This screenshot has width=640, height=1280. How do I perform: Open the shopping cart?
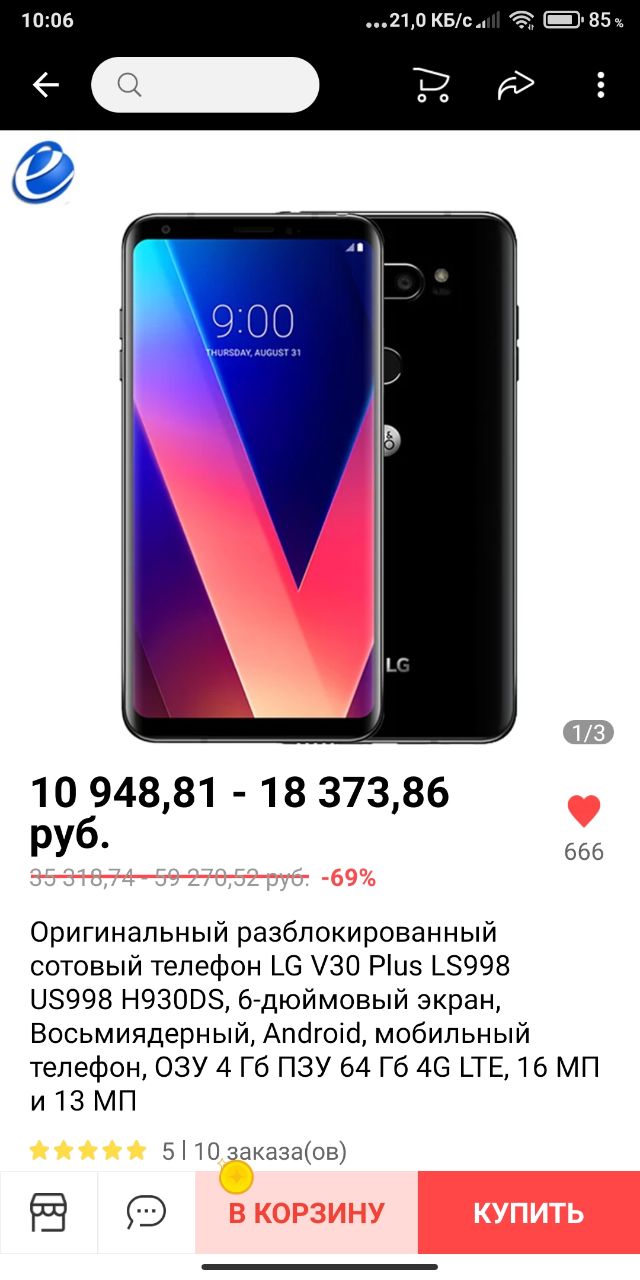coord(431,86)
